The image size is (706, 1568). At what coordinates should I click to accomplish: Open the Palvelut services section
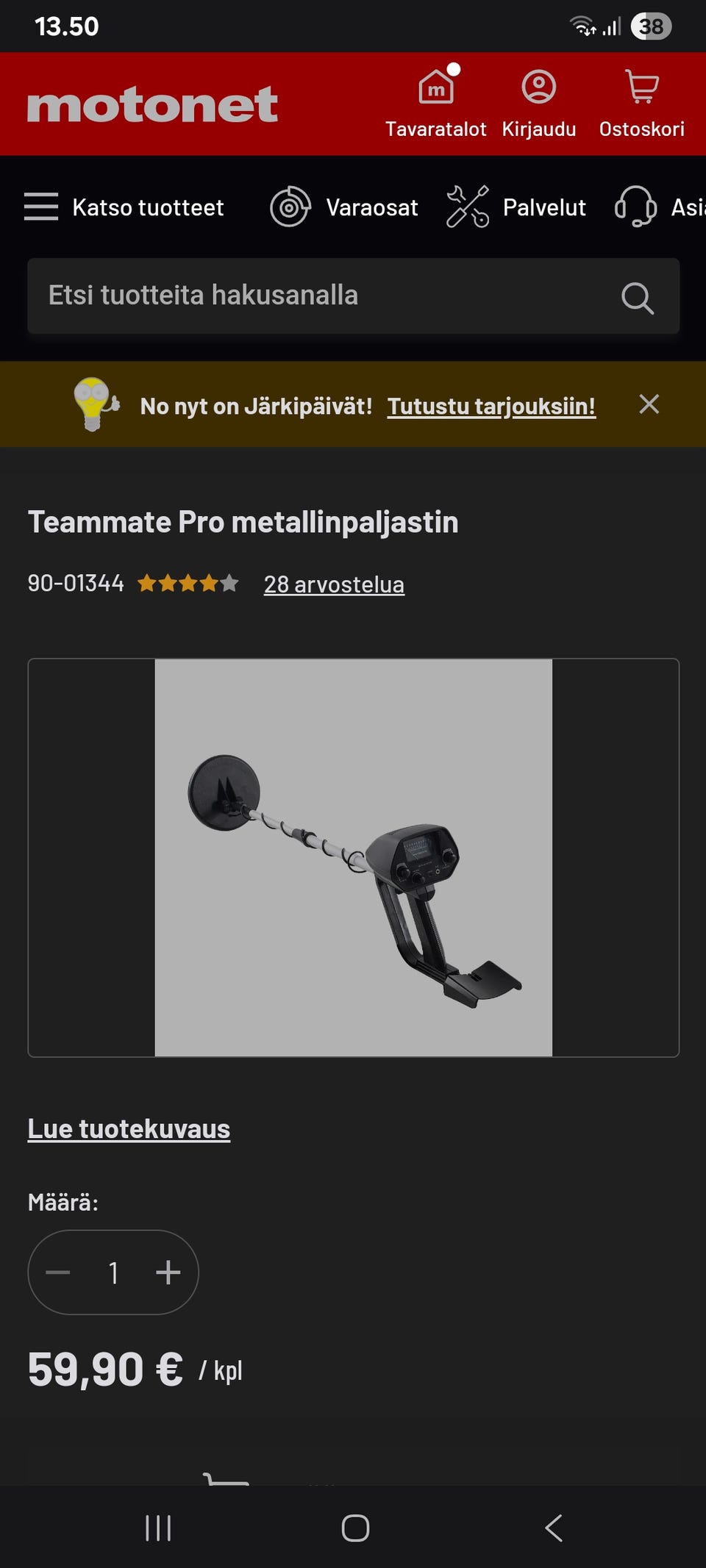click(x=516, y=207)
